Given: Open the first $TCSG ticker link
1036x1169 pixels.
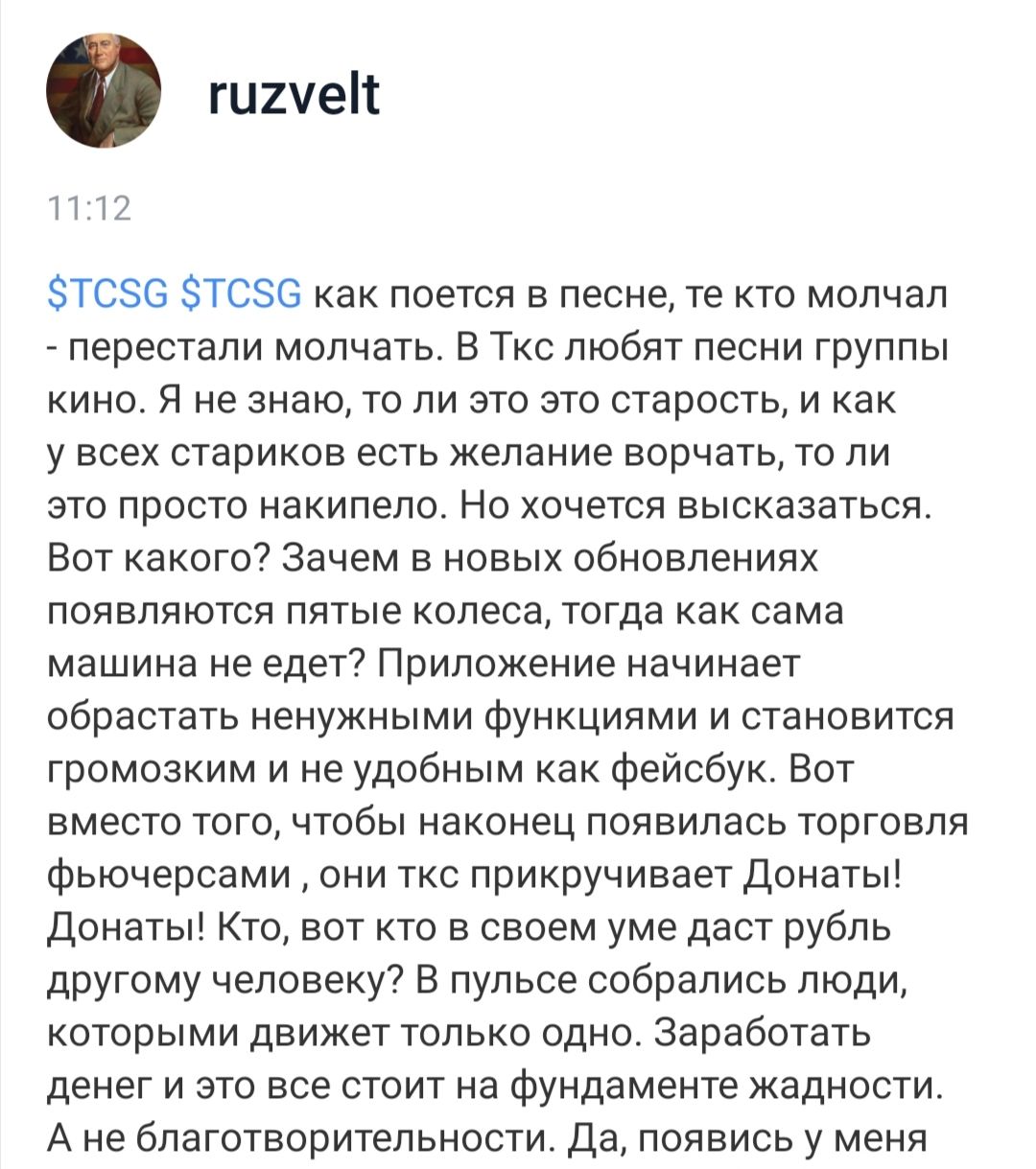Looking at the screenshot, I should [x=107, y=293].
